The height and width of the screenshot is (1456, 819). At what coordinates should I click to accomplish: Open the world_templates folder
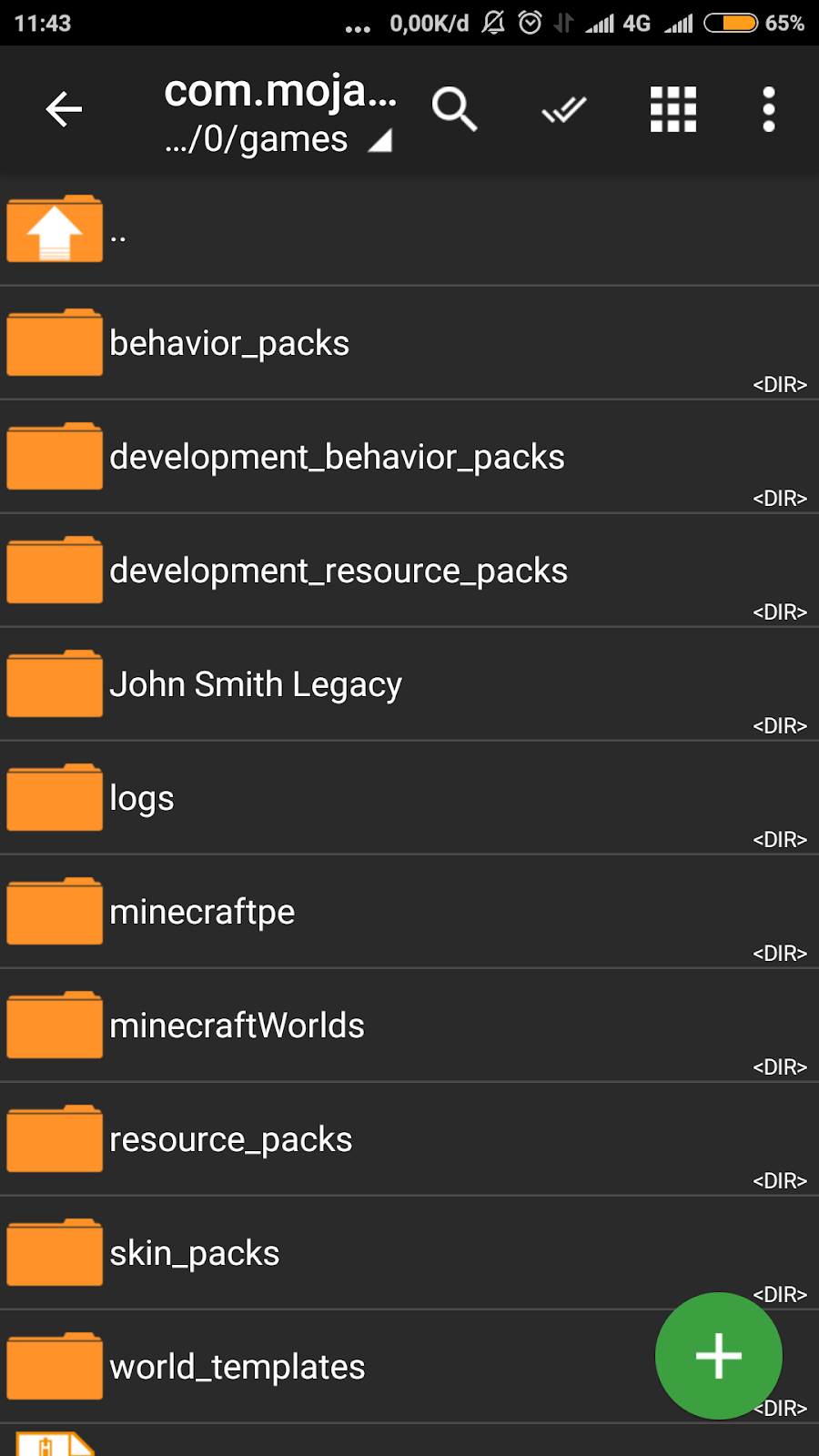(238, 1368)
